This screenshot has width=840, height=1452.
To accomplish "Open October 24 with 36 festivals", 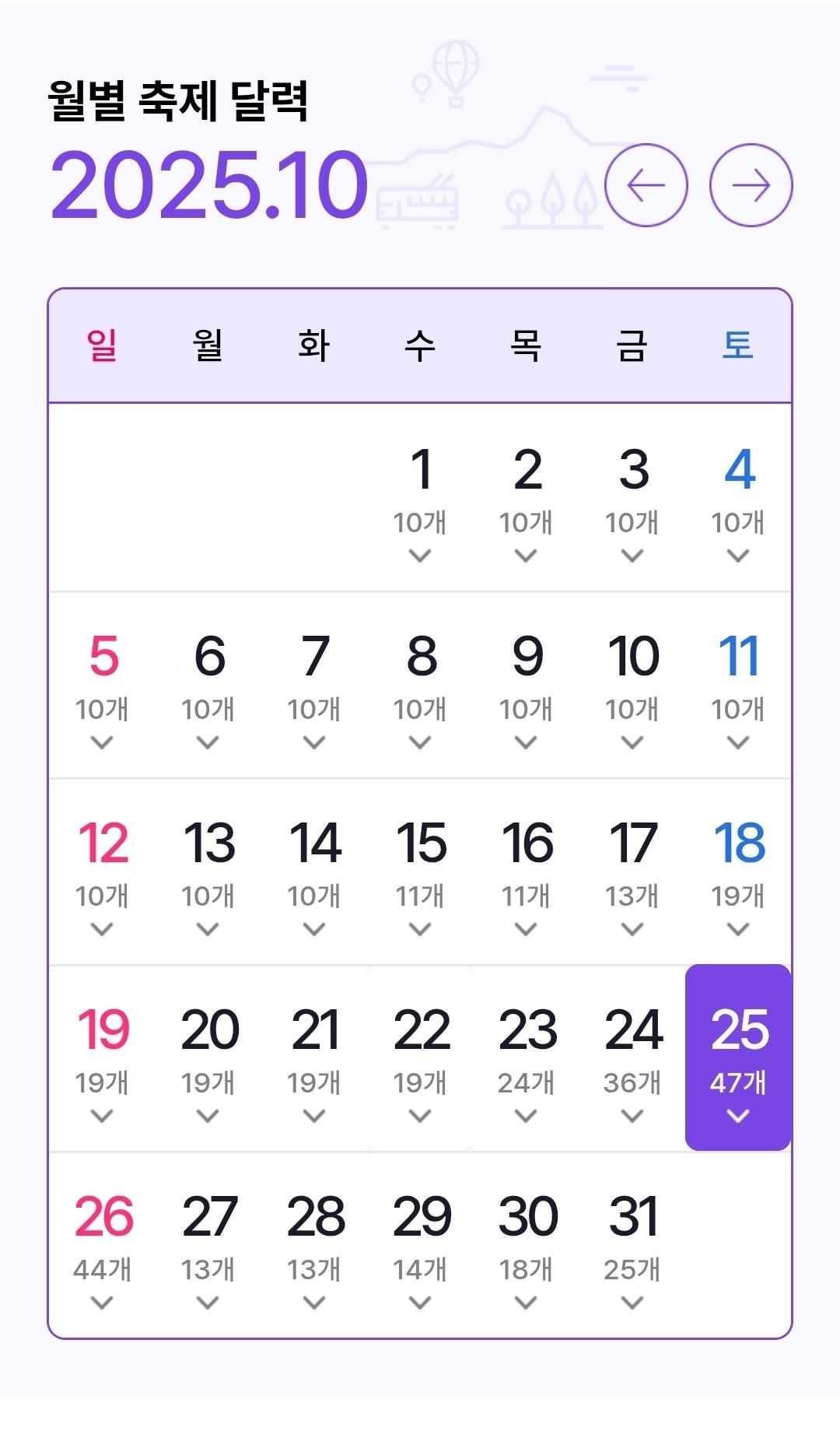I will pos(632,1058).
